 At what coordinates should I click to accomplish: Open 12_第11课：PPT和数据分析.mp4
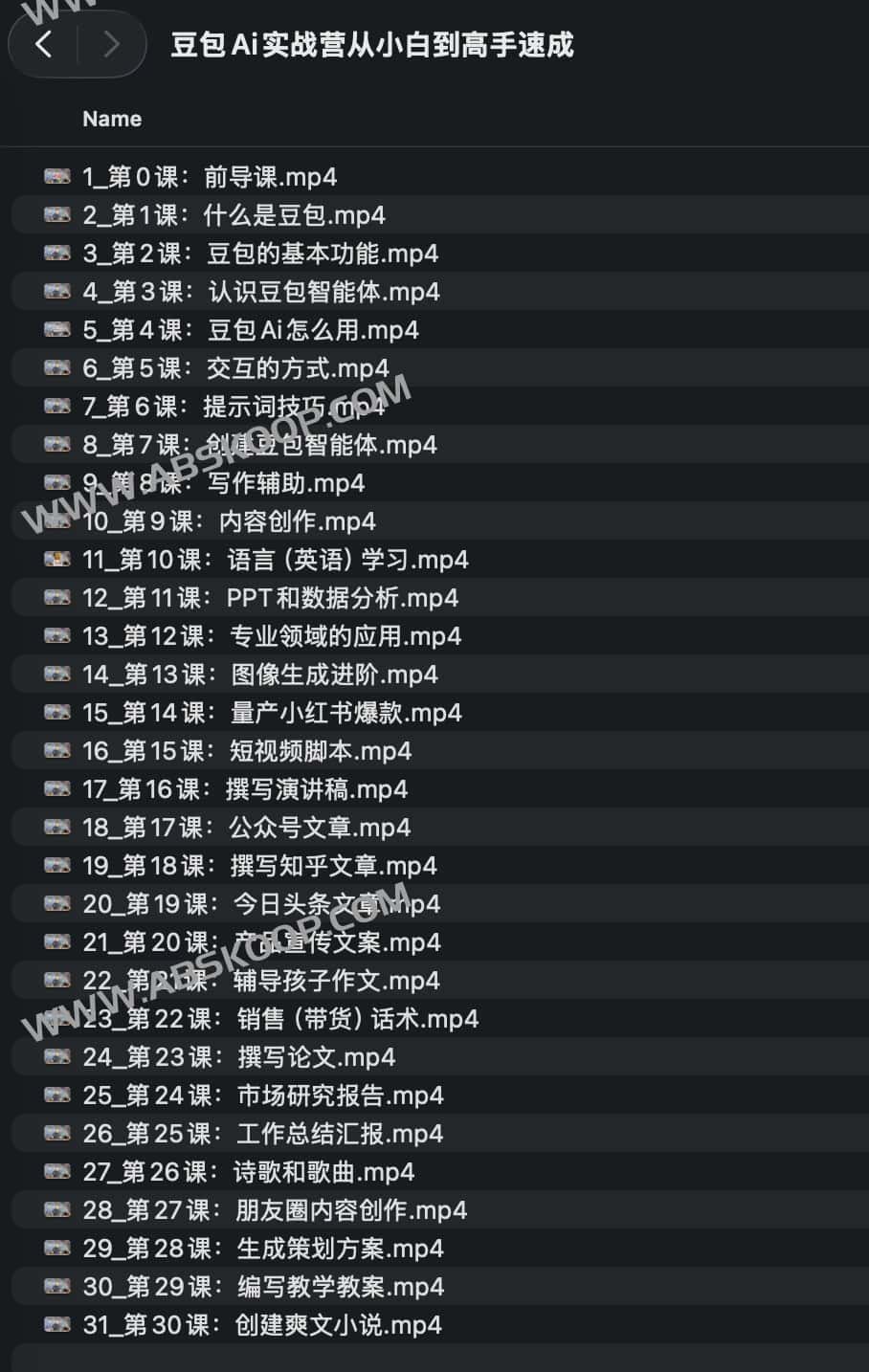point(270,598)
